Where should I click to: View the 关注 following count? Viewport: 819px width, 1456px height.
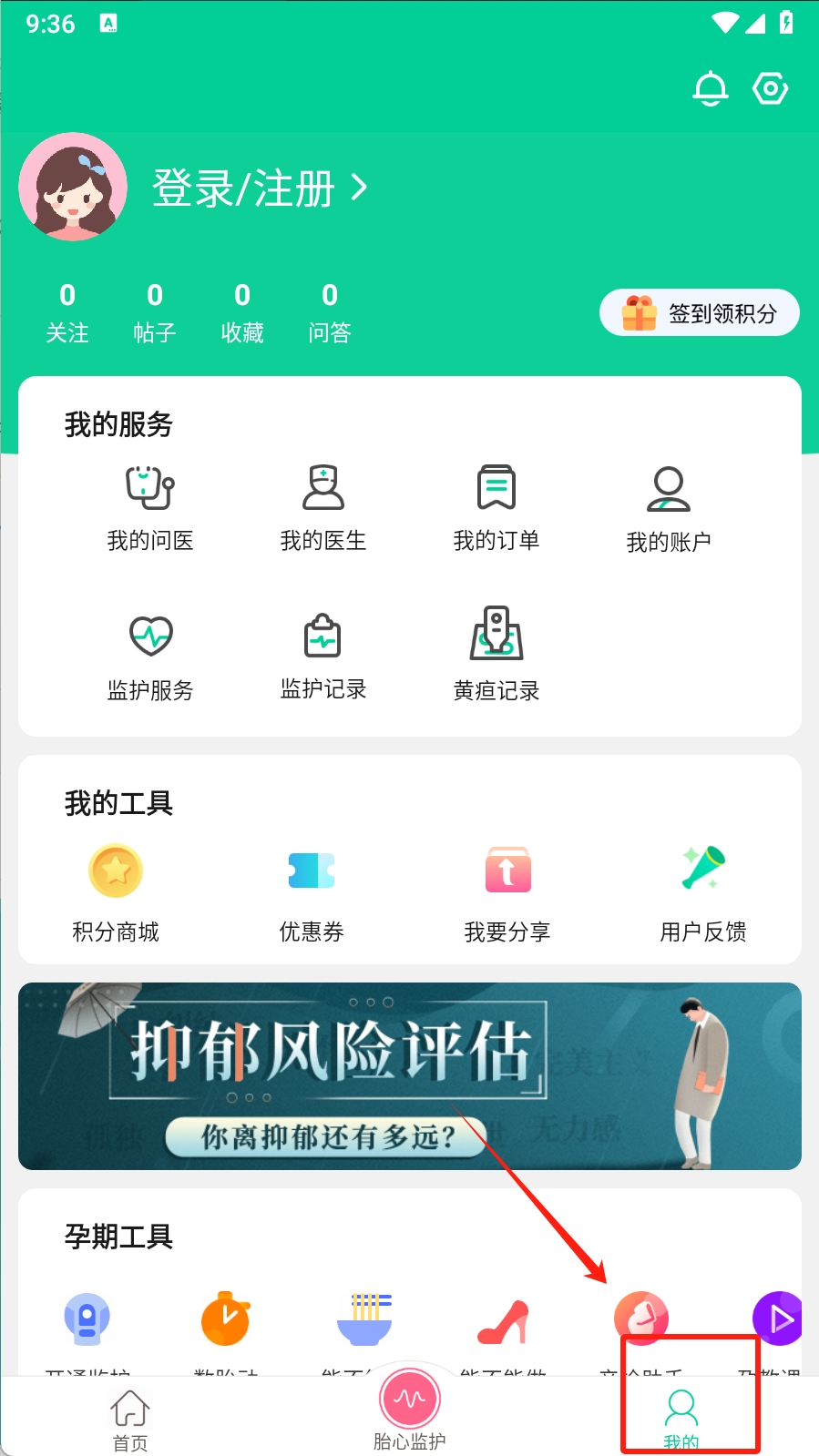tap(67, 312)
